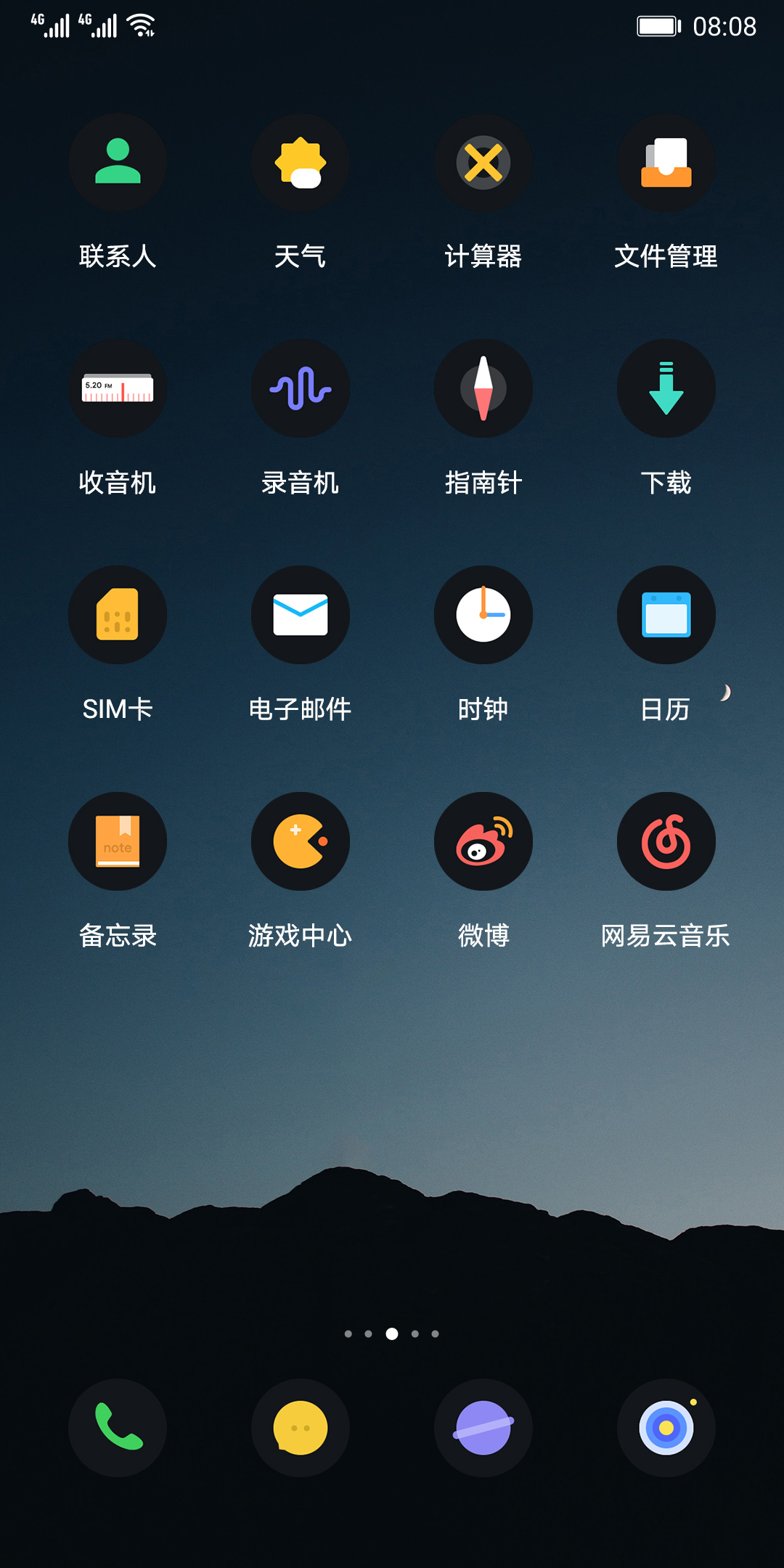The image size is (784, 1568).
Task: Launch the 微博 (Weibo) app
Action: click(x=483, y=841)
